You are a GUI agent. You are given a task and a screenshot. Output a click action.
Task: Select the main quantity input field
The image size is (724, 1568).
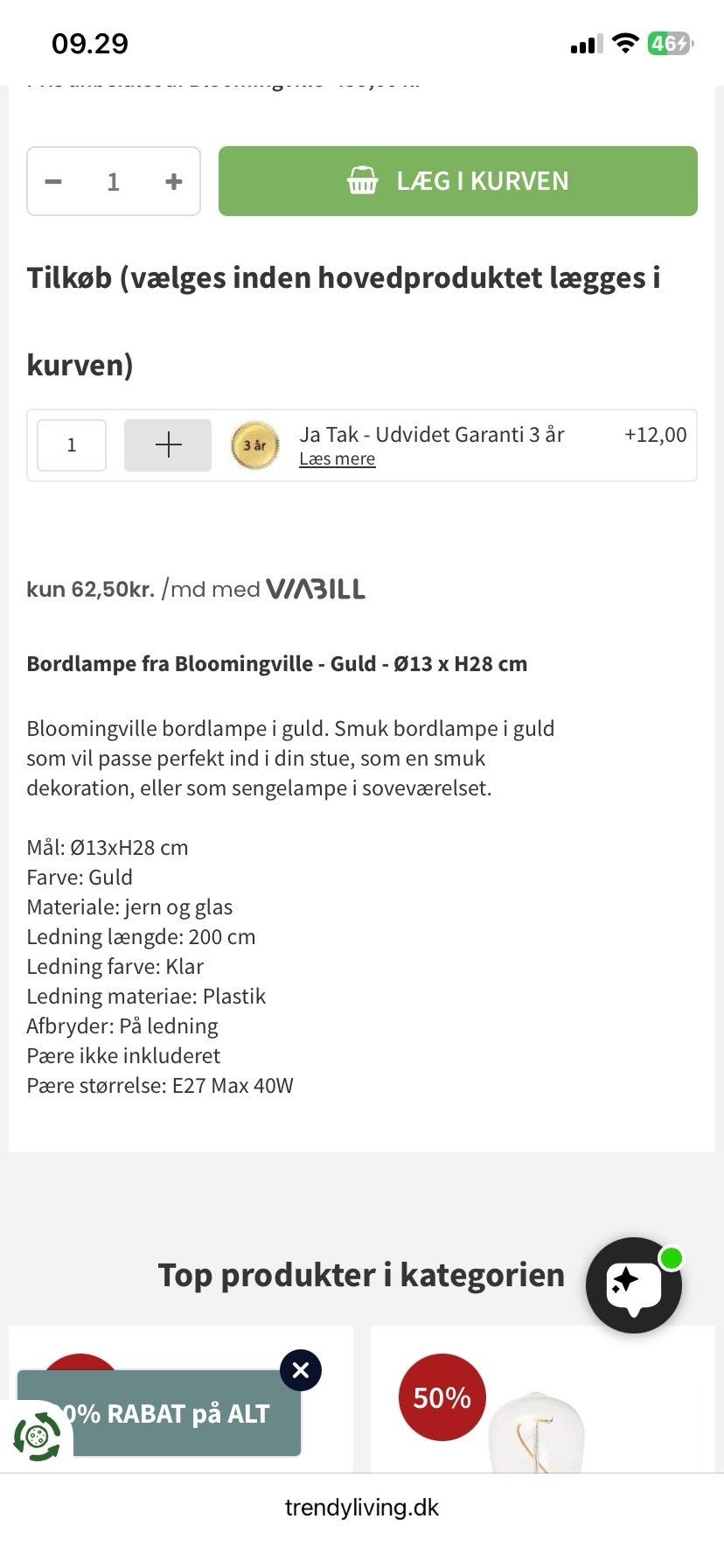(114, 181)
